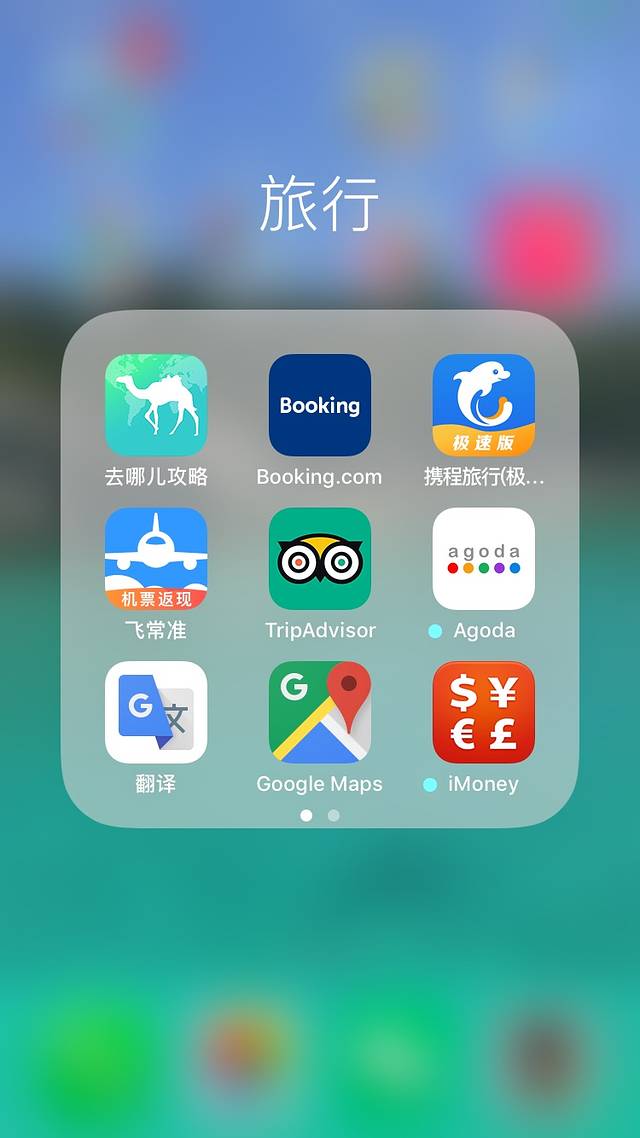The width and height of the screenshot is (640, 1138).
Task: Open the iMoney currency app
Action: (x=484, y=712)
